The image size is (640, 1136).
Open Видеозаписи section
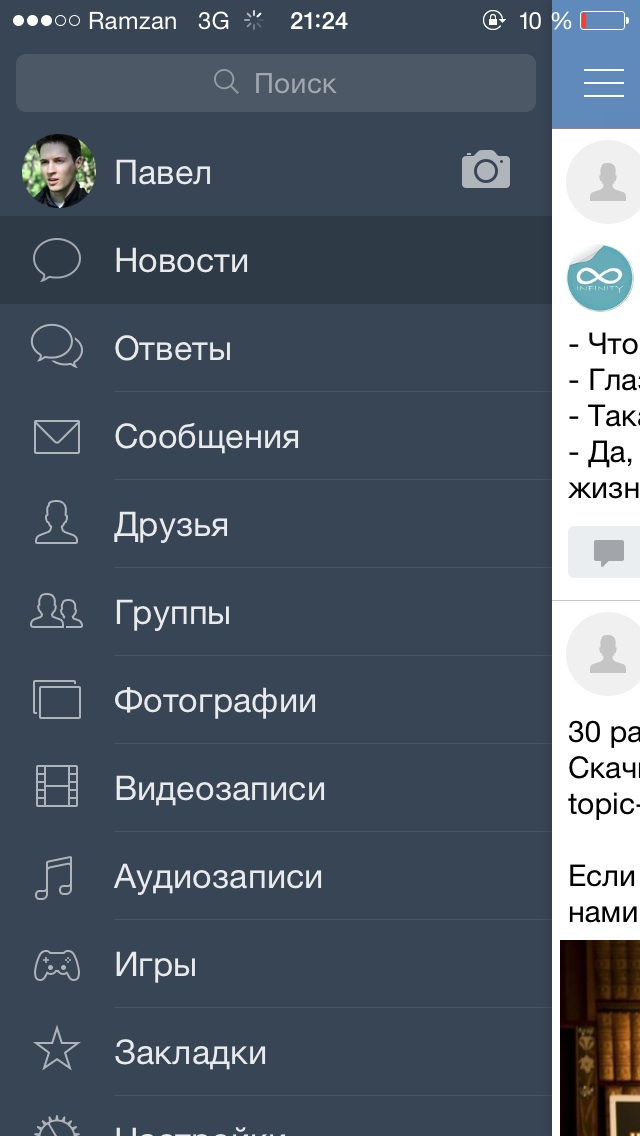[x=219, y=788]
